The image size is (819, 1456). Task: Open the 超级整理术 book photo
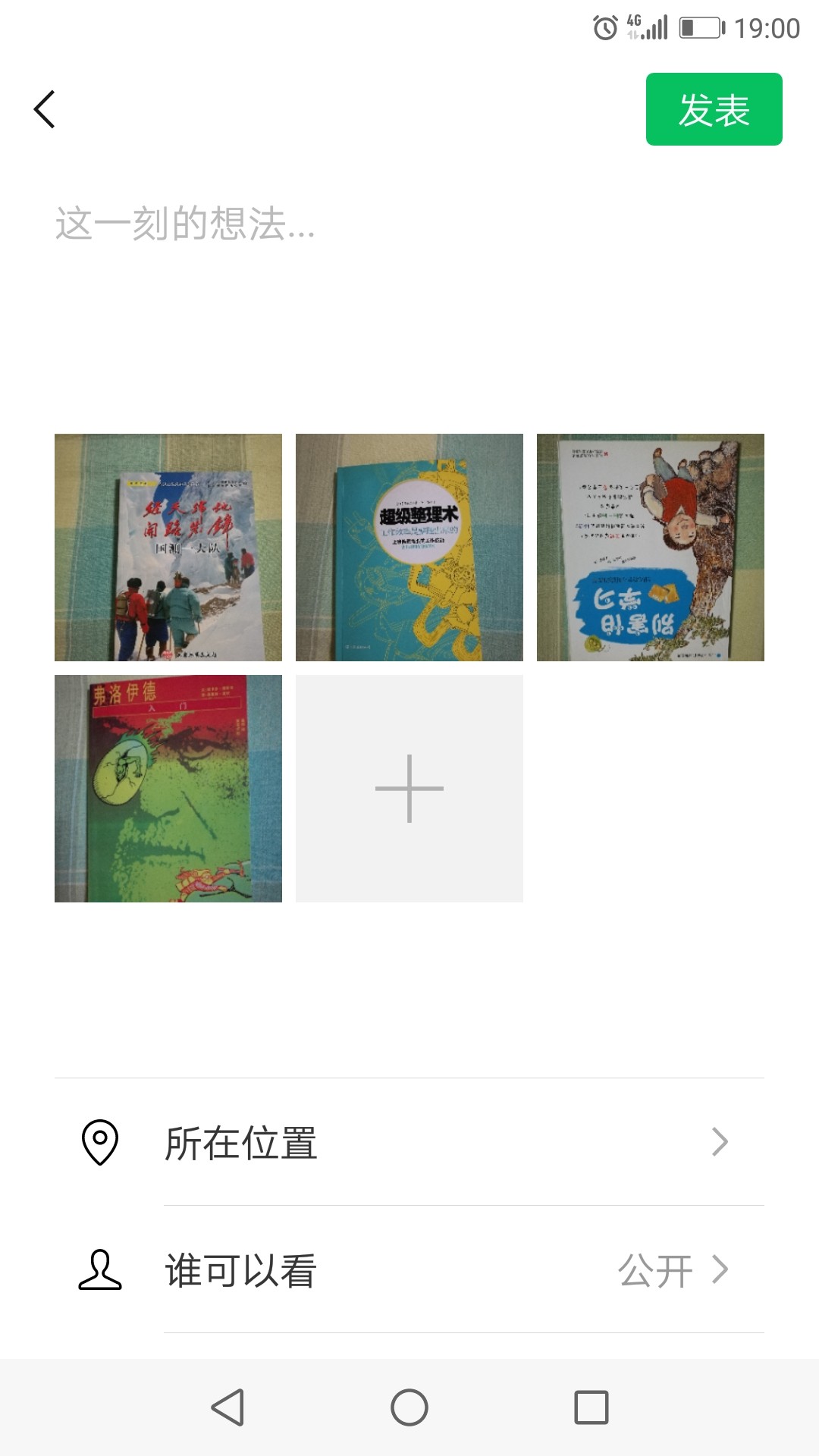(409, 548)
